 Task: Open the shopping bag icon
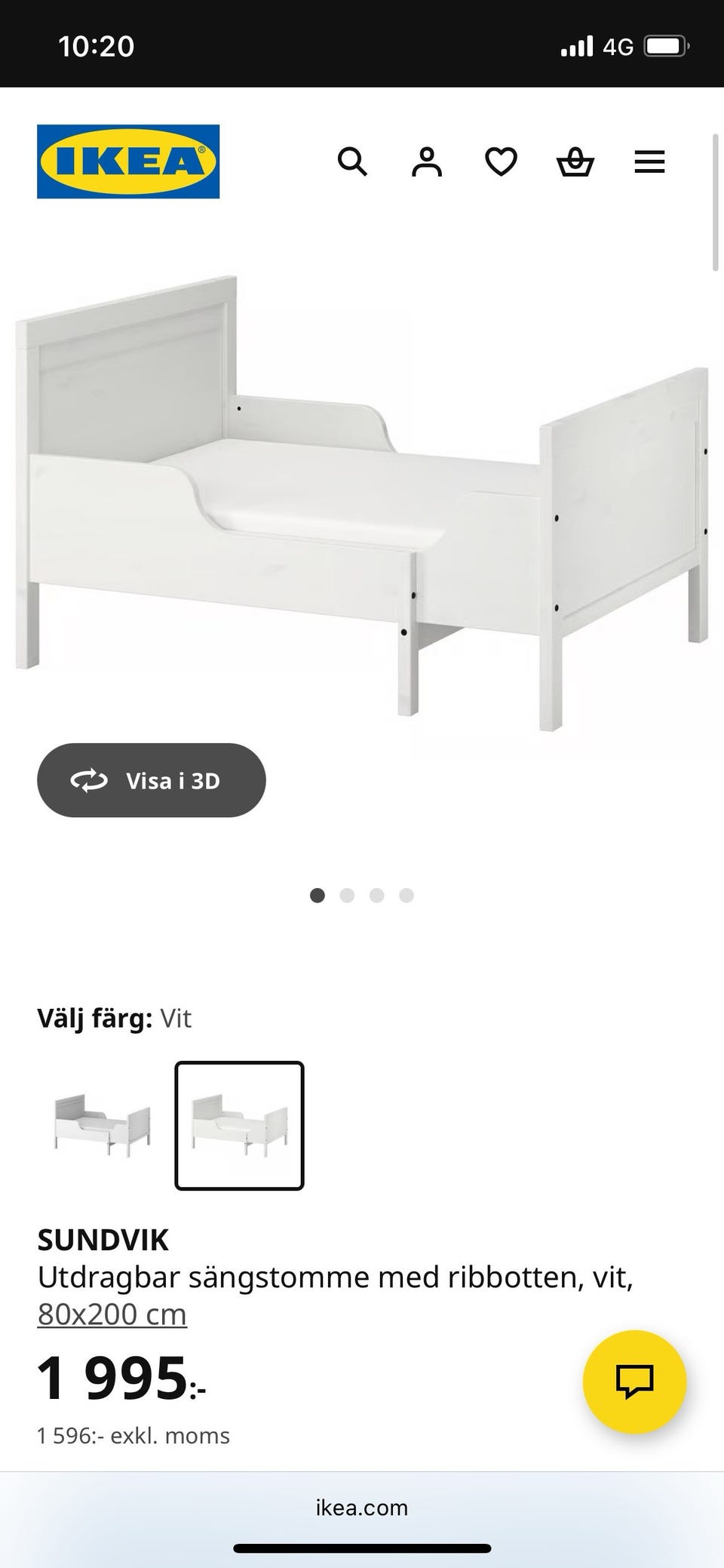pos(575,161)
